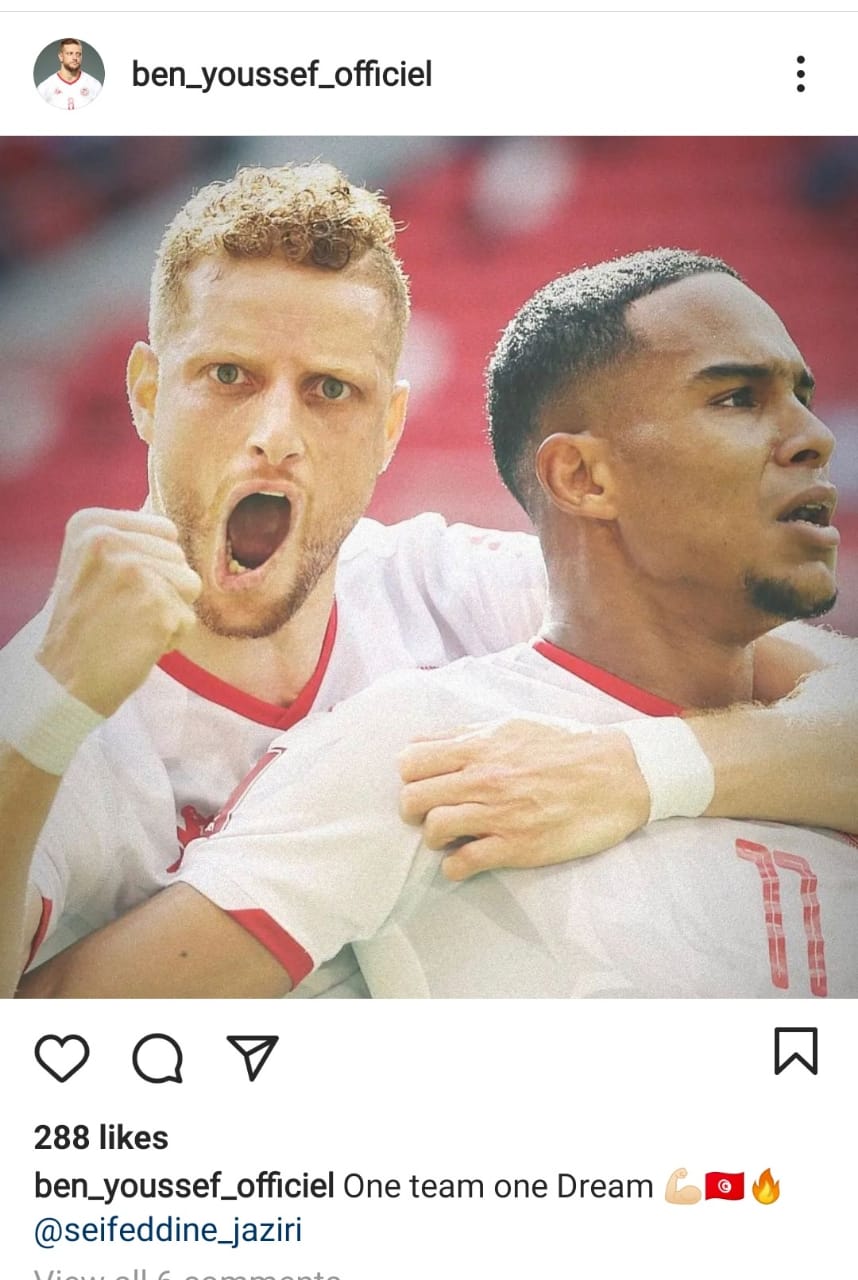858x1280 pixels.
Task: Open ben_youssef_officiel profile picture
Action: pos(68,74)
